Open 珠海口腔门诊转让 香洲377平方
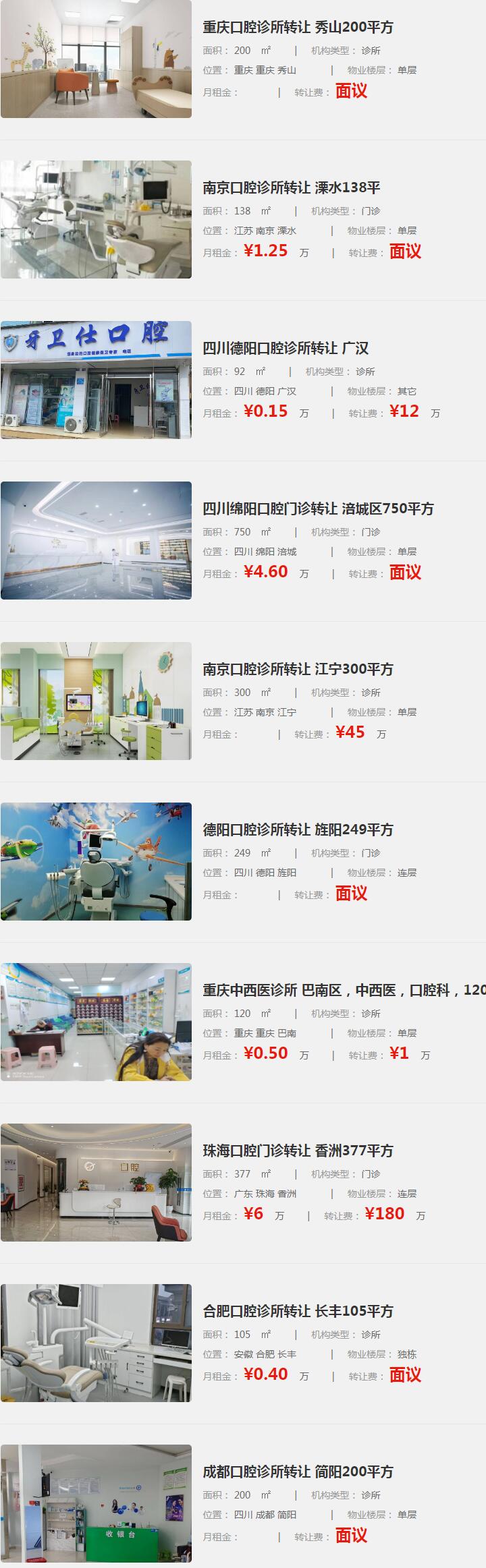This screenshot has width=486, height=1568. point(298,1151)
